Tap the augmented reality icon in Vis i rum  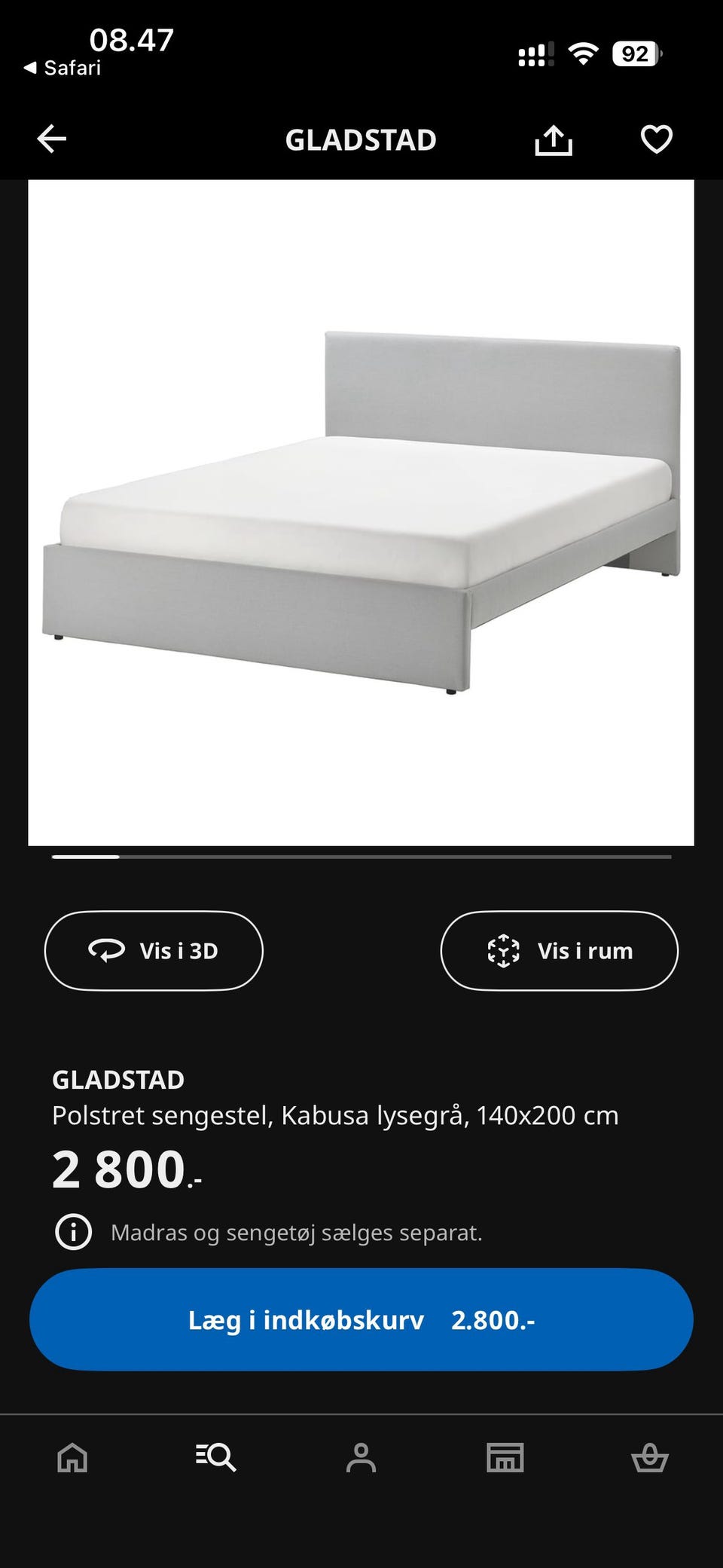503,950
